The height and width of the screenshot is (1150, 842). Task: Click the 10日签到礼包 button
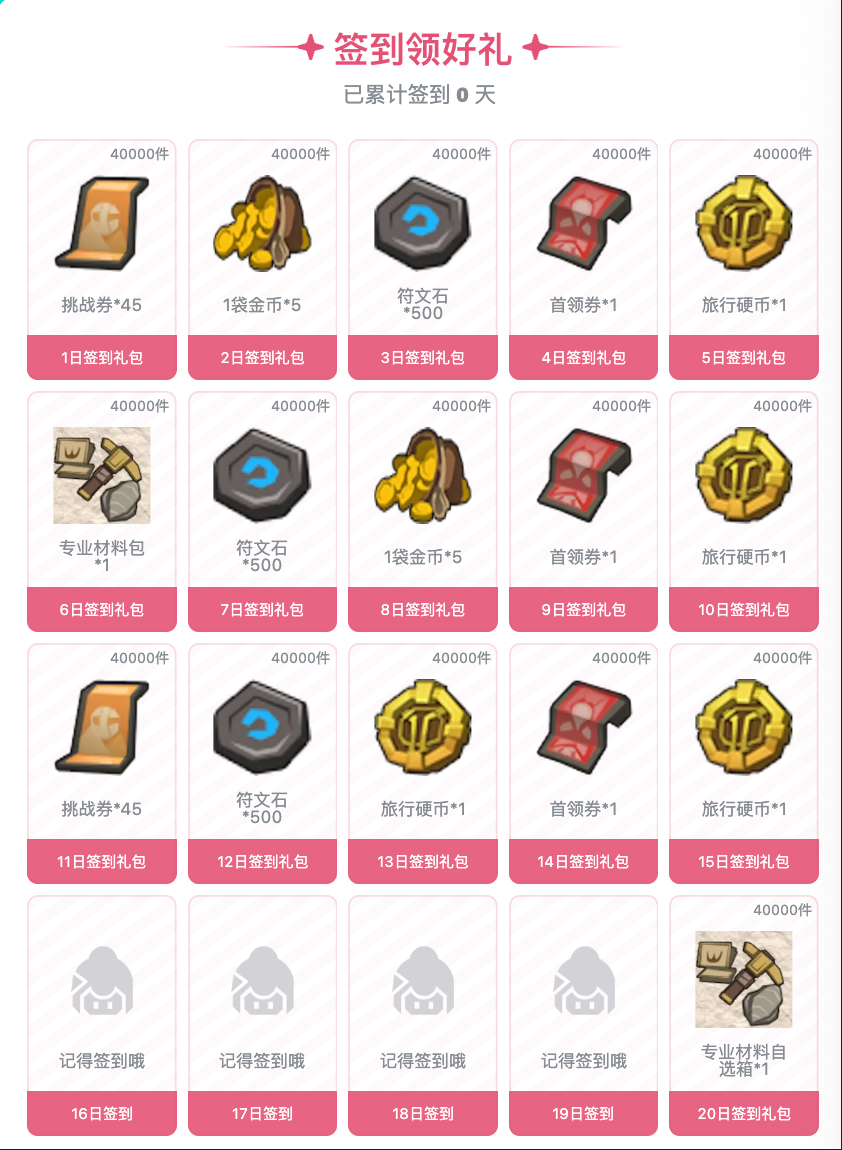click(744, 608)
